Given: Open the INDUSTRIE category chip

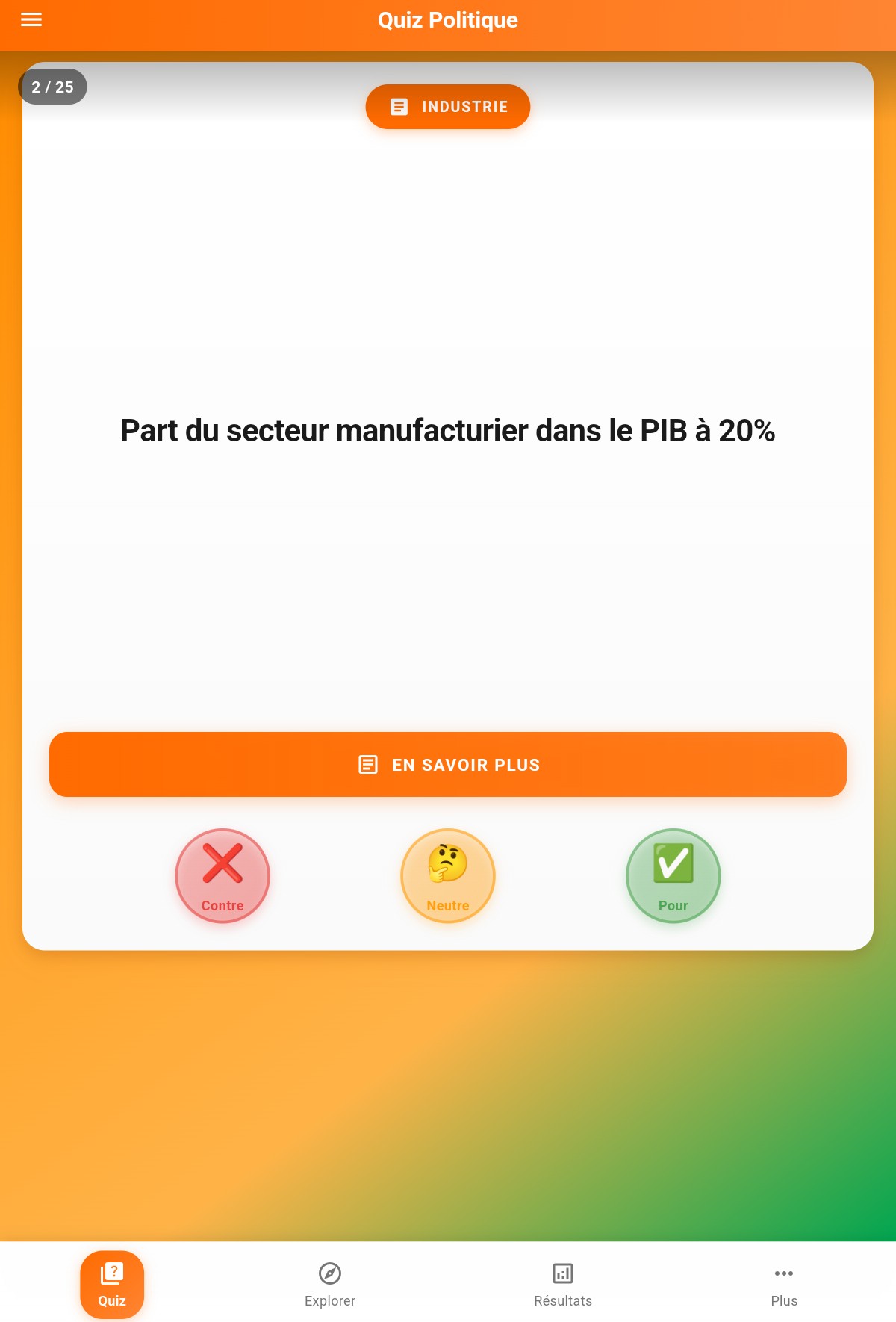Looking at the screenshot, I should tap(447, 107).
